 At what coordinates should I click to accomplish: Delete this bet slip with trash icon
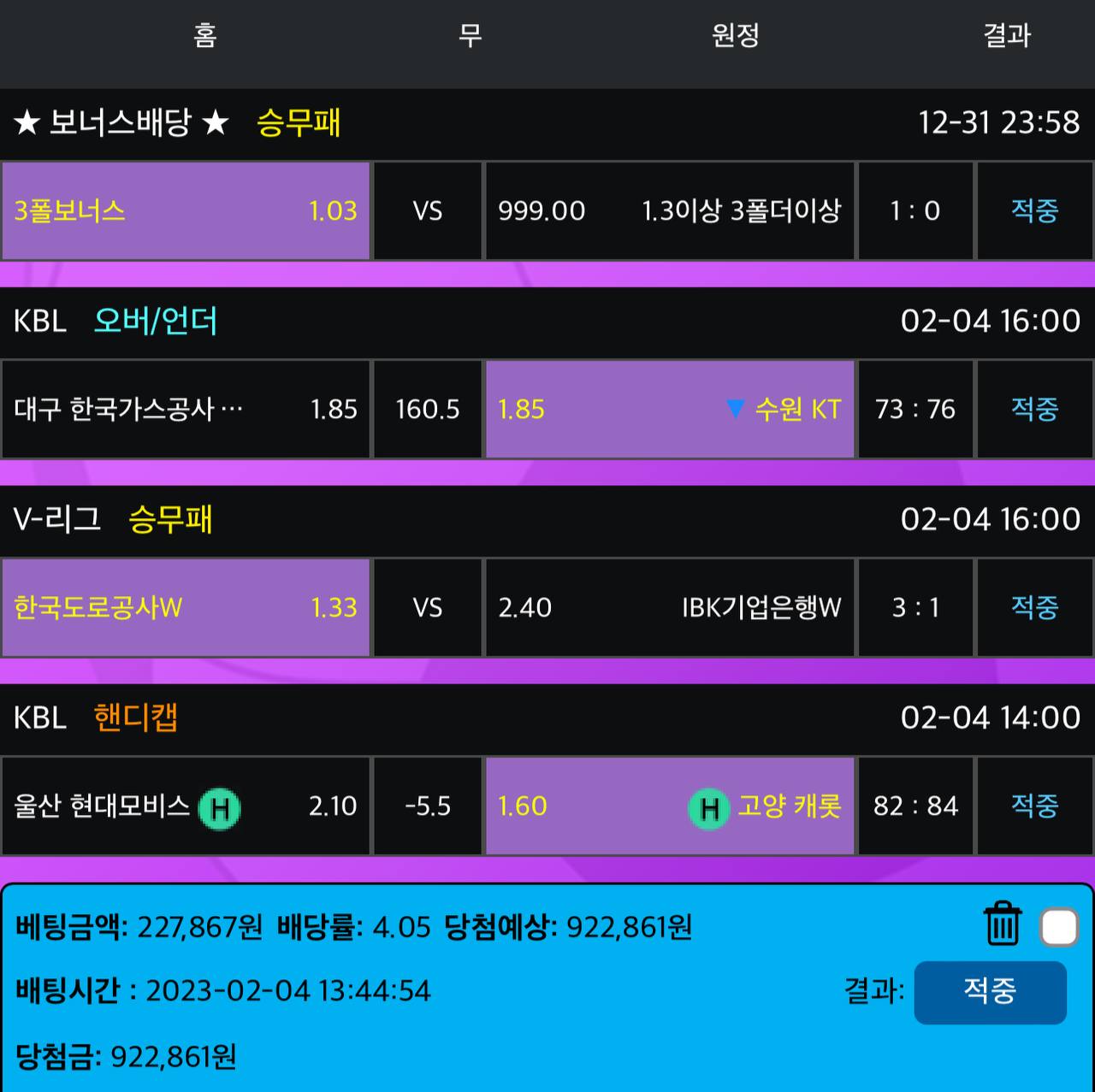point(1002,924)
